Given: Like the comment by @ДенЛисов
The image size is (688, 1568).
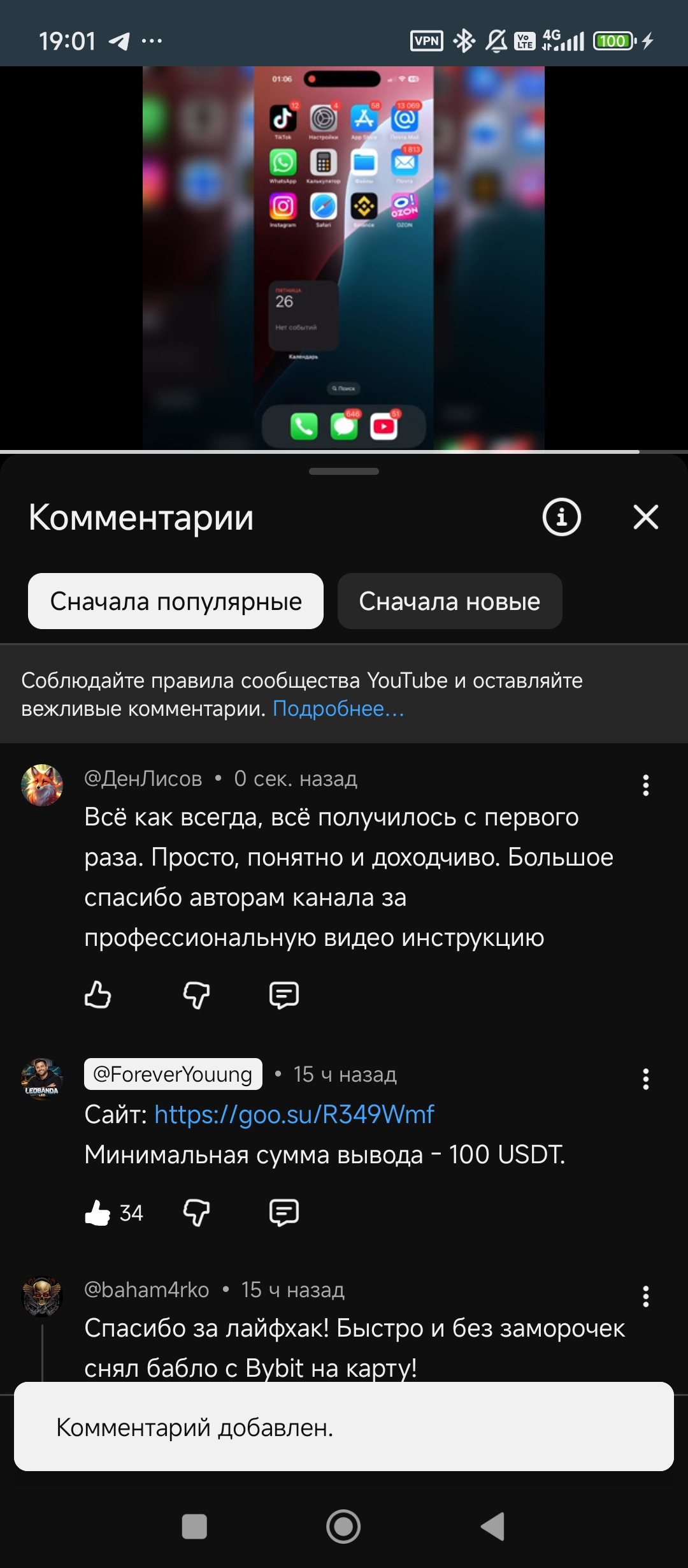Looking at the screenshot, I should pyautogui.click(x=97, y=994).
